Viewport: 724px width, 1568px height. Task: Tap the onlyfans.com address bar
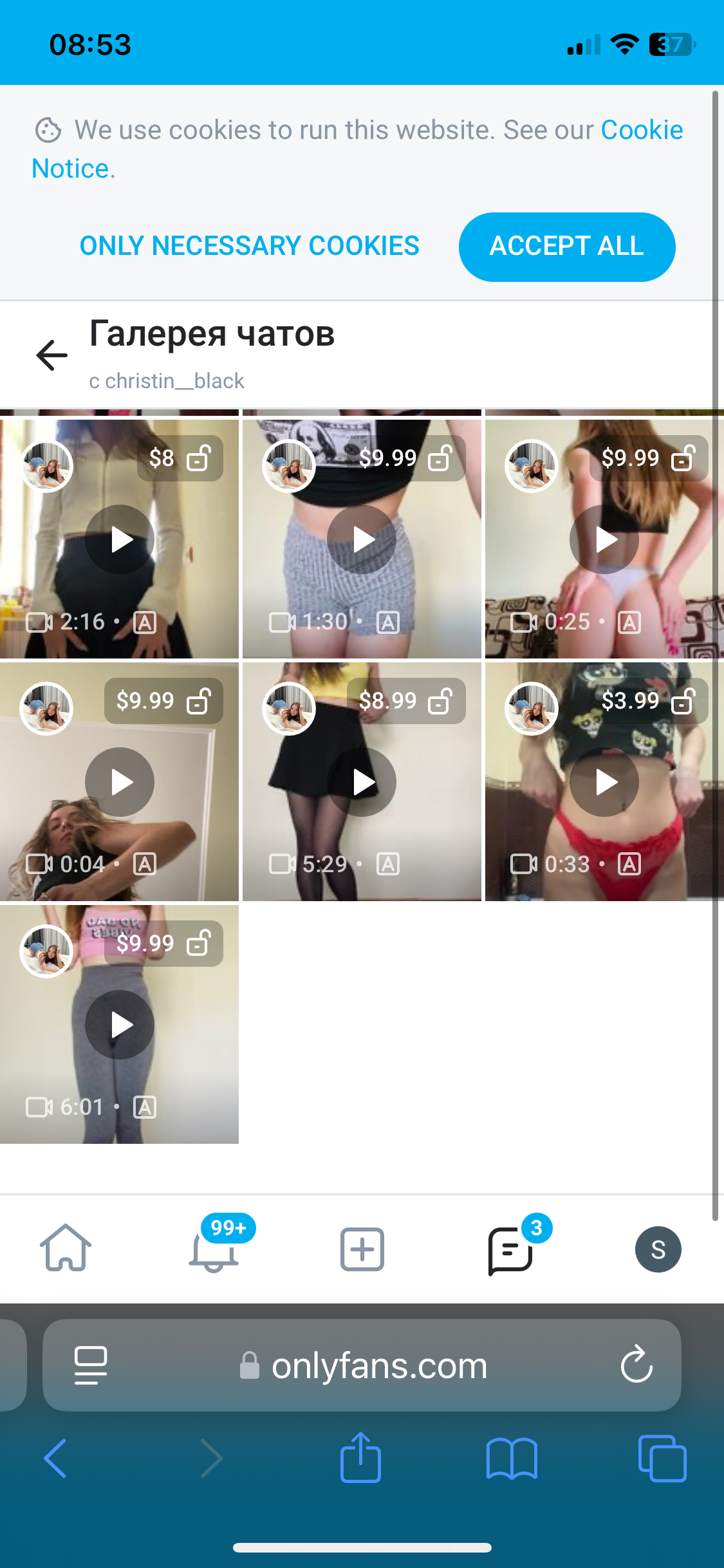tap(378, 1366)
